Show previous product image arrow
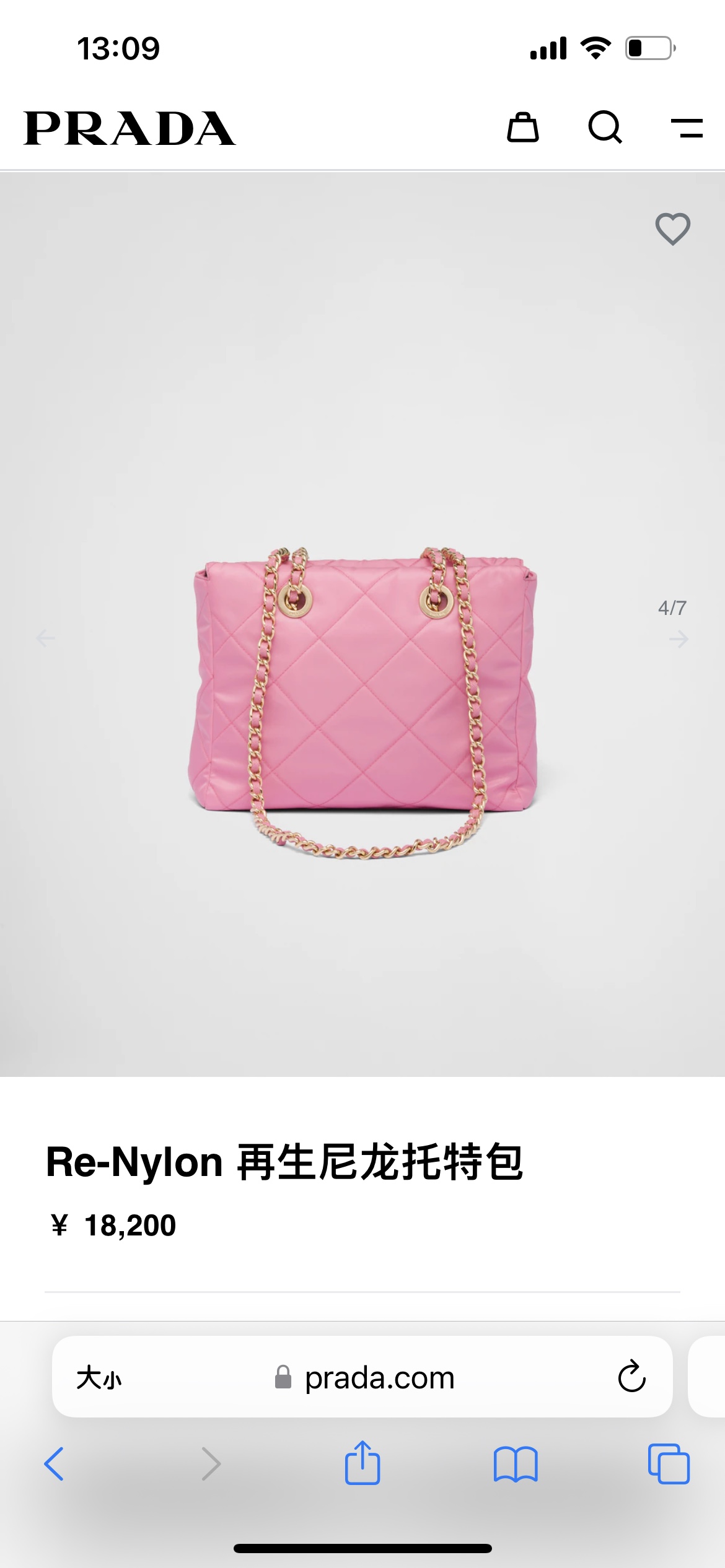 [45, 637]
